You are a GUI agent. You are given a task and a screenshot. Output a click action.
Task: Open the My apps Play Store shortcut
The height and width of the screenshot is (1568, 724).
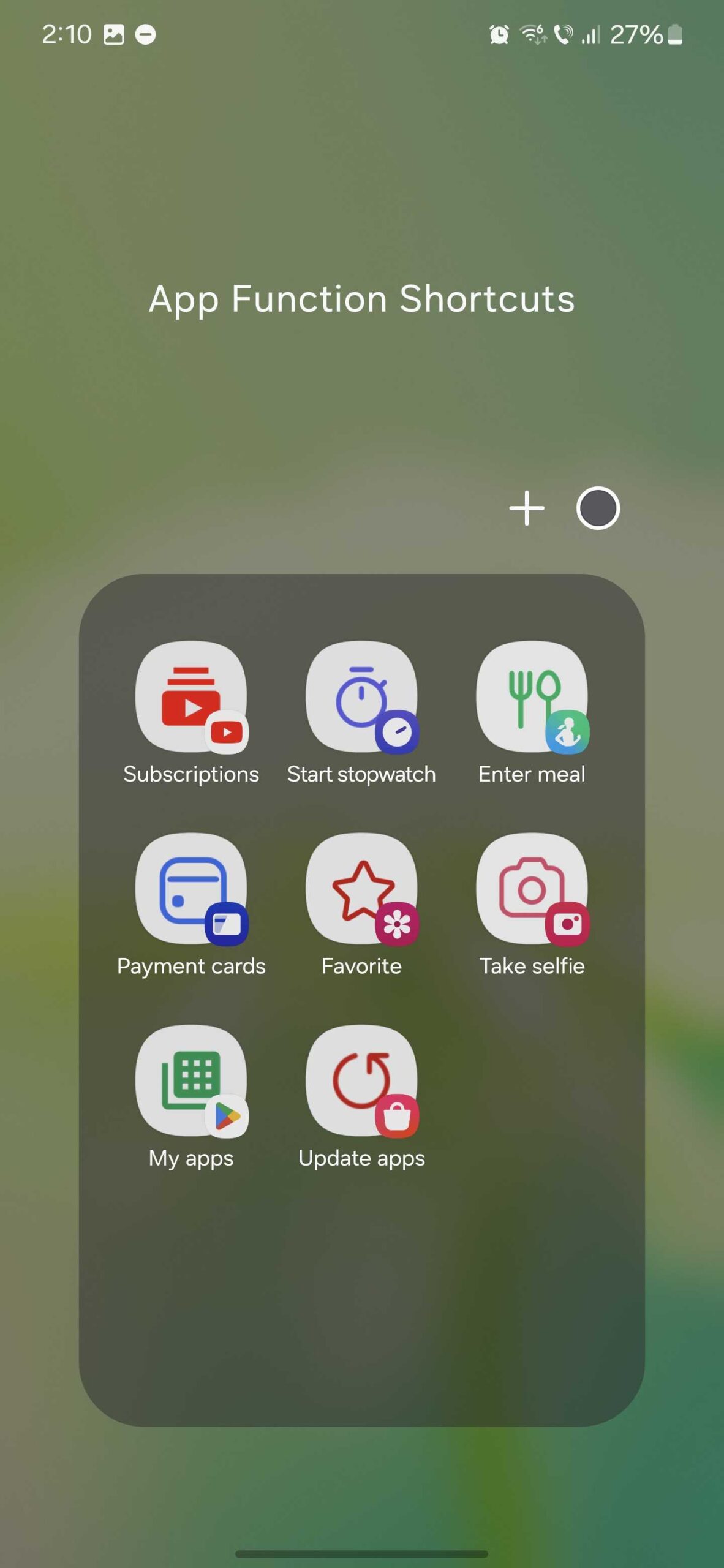(x=191, y=1081)
